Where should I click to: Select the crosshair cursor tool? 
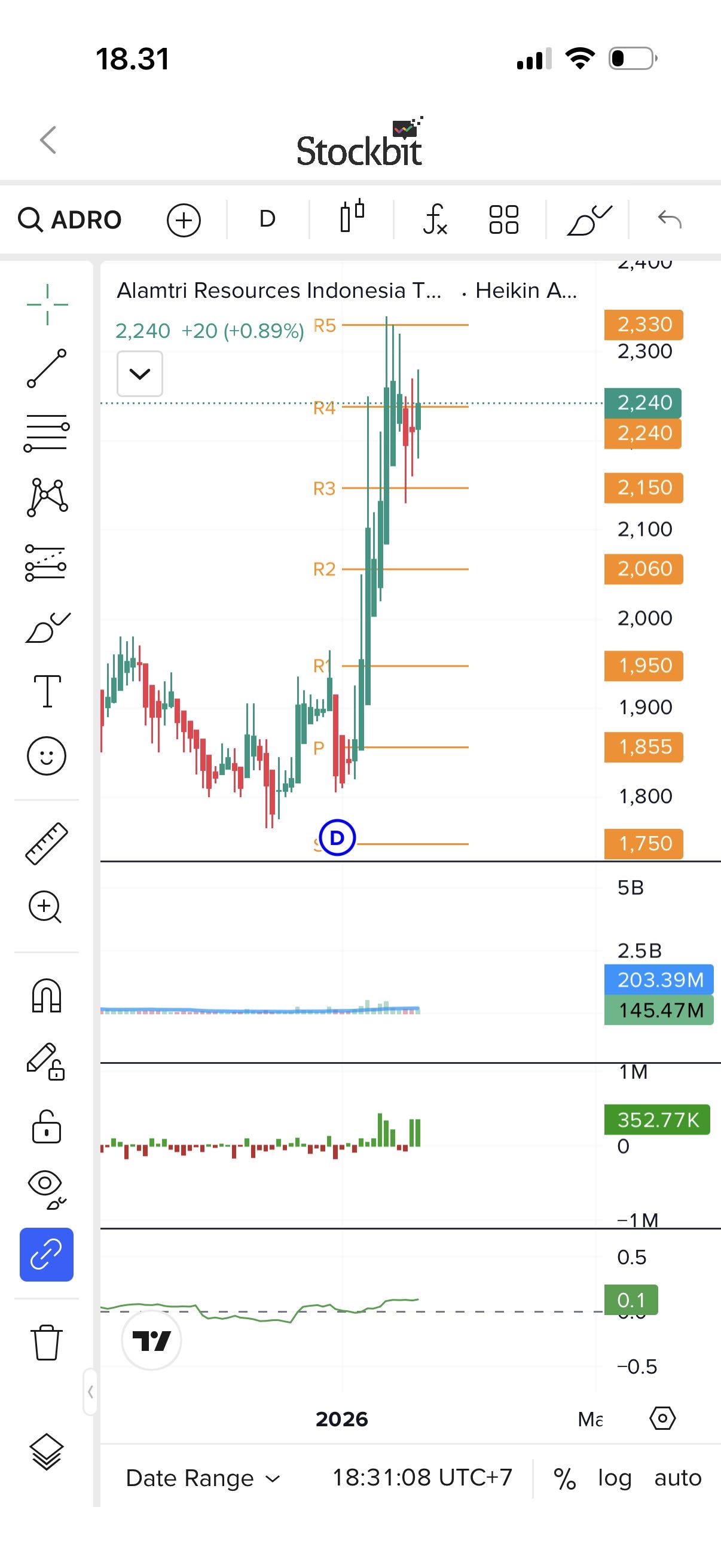tap(47, 304)
